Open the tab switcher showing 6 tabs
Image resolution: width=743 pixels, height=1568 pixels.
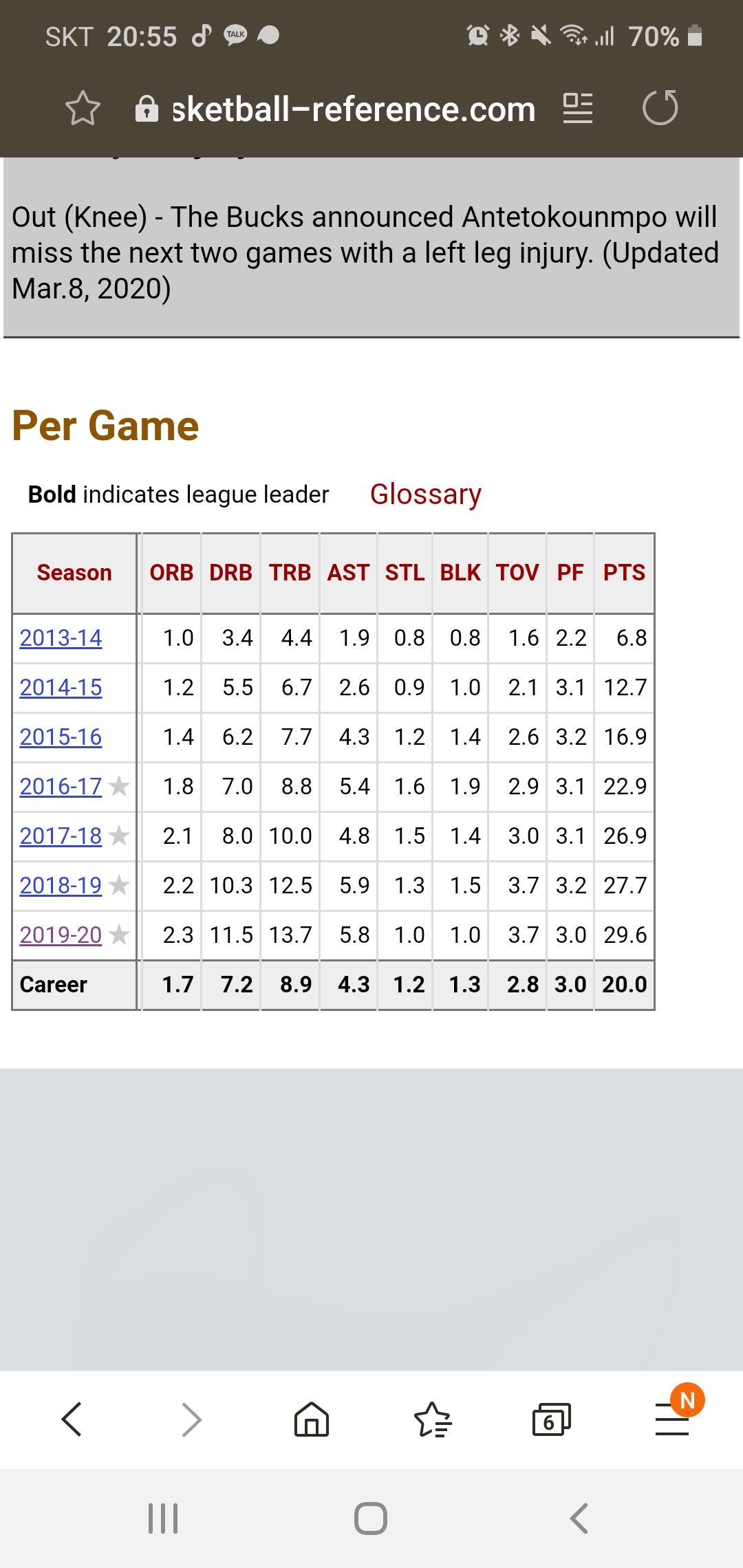[x=552, y=1419]
